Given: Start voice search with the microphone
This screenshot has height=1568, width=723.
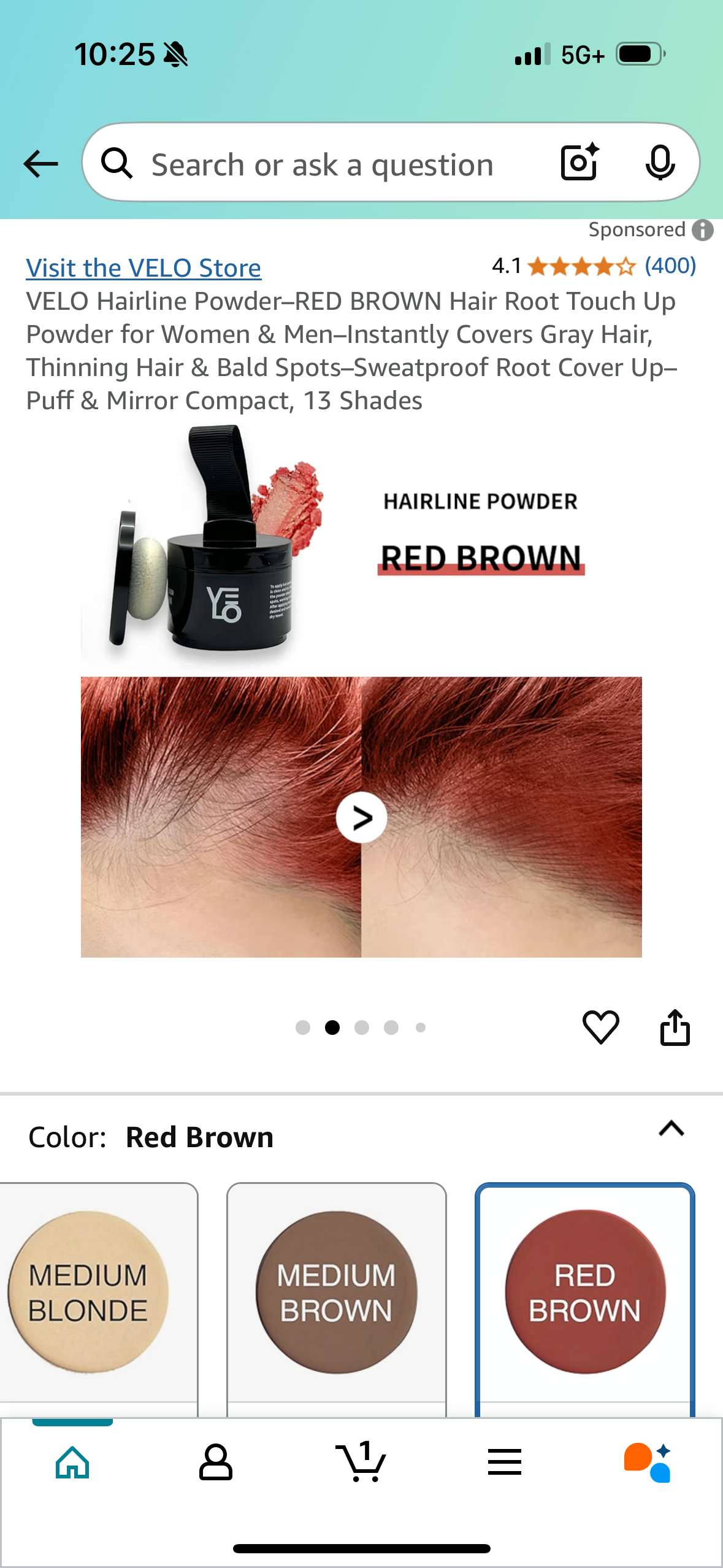Looking at the screenshot, I should (x=660, y=163).
